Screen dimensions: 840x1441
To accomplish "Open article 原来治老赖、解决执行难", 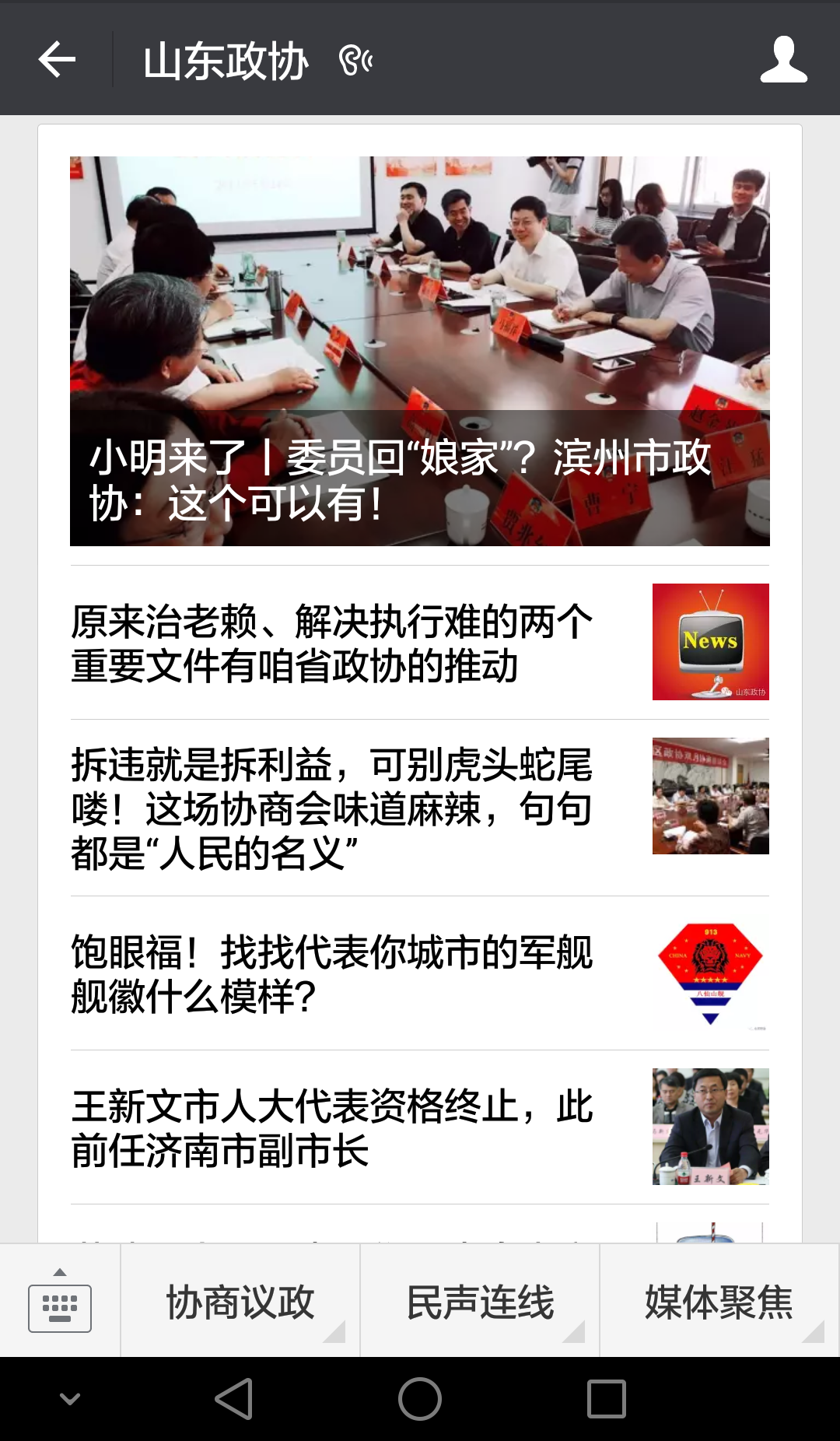I will coord(333,643).
